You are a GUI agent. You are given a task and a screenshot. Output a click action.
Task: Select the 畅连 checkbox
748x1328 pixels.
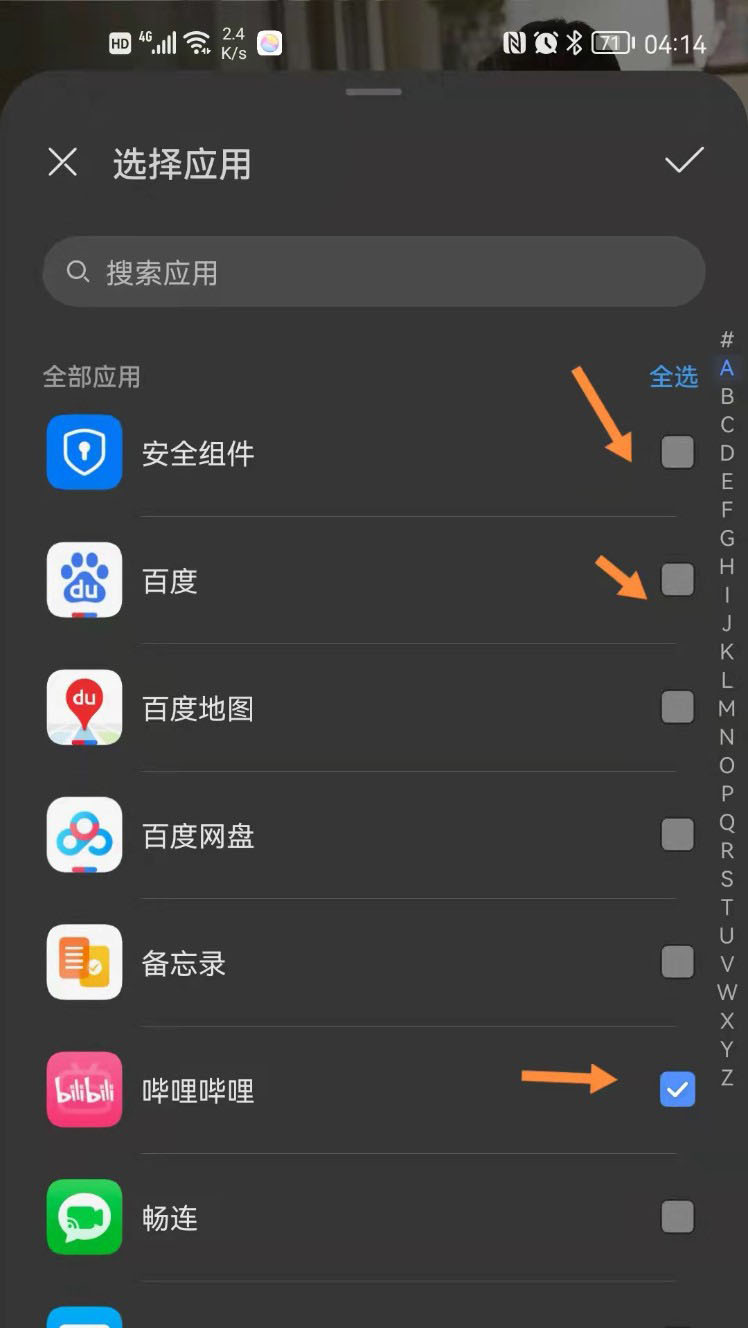point(677,1217)
